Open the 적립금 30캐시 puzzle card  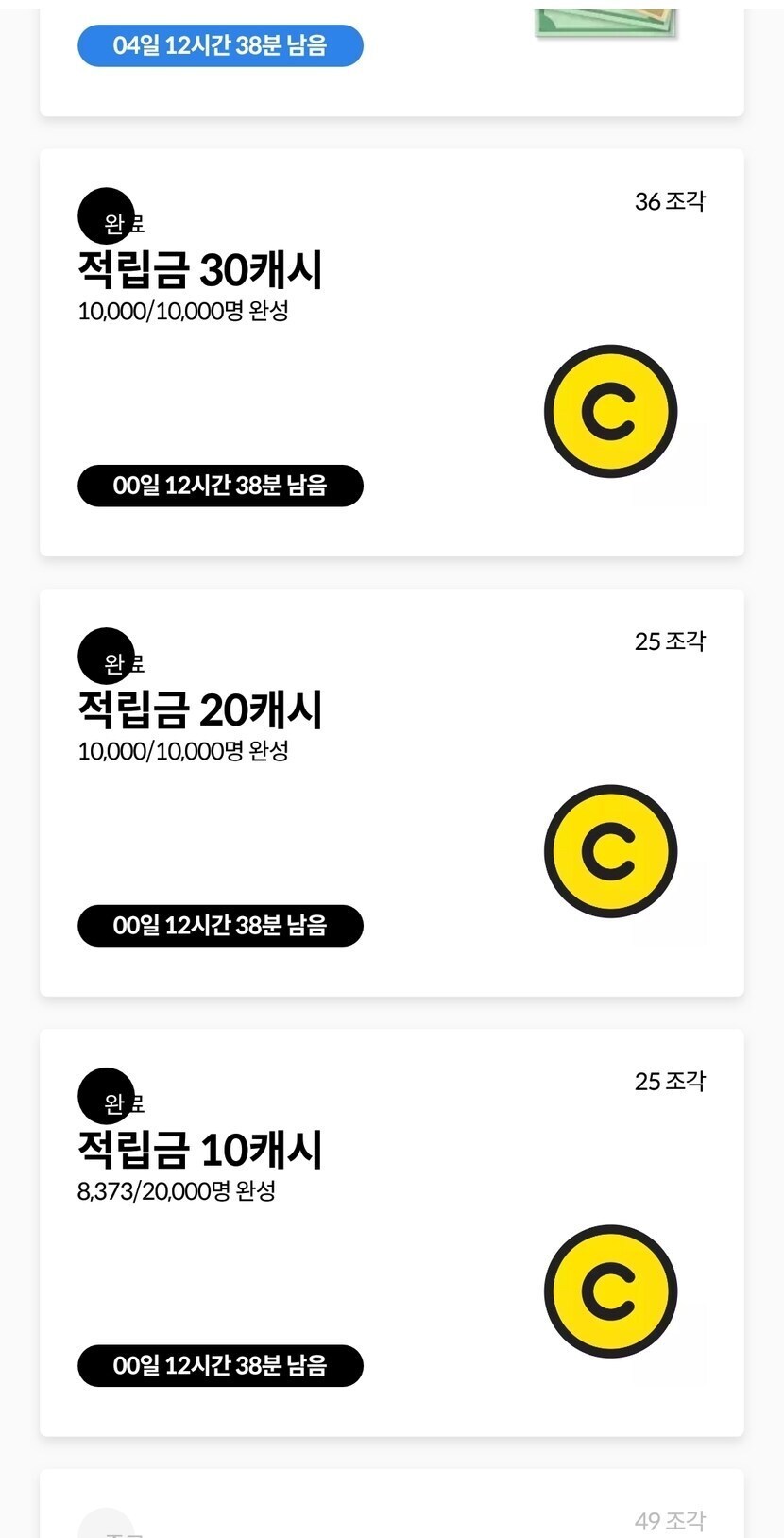pyautogui.click(x=391, y=352)
